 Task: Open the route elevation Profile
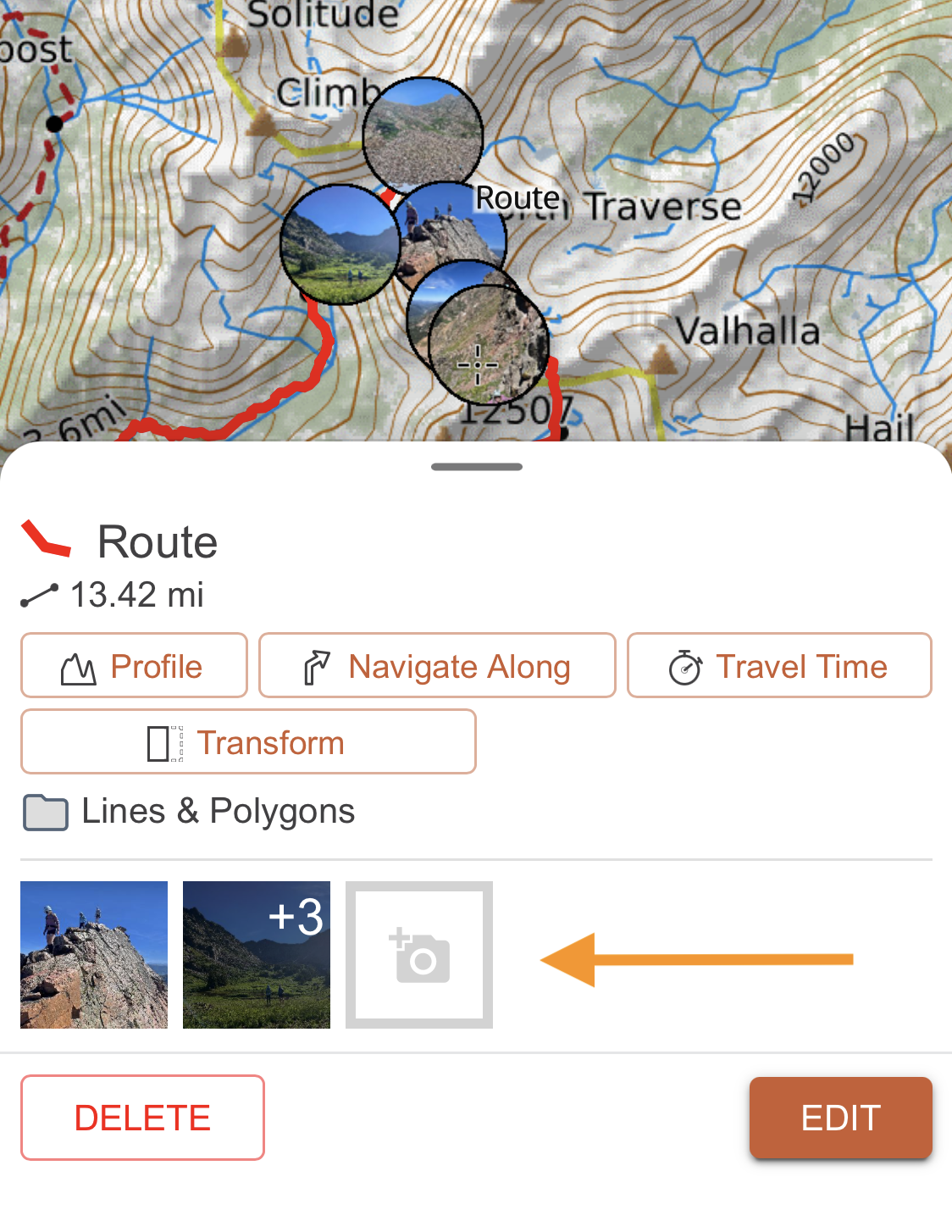pyautogui.click(x=134, y=666)
